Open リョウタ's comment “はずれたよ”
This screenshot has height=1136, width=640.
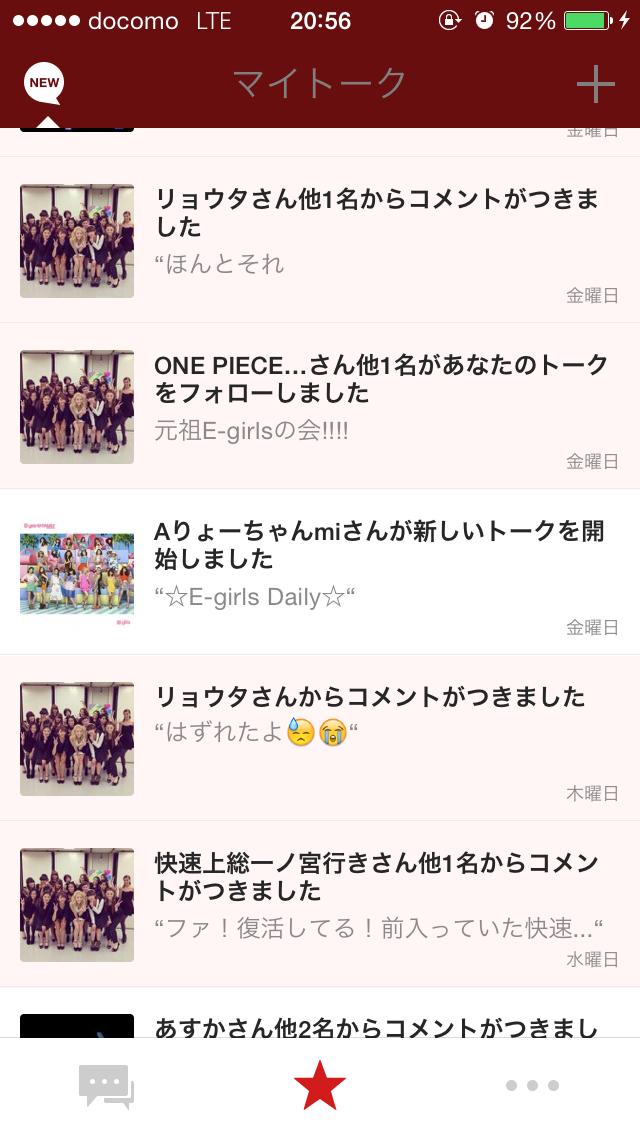[320, 738]
